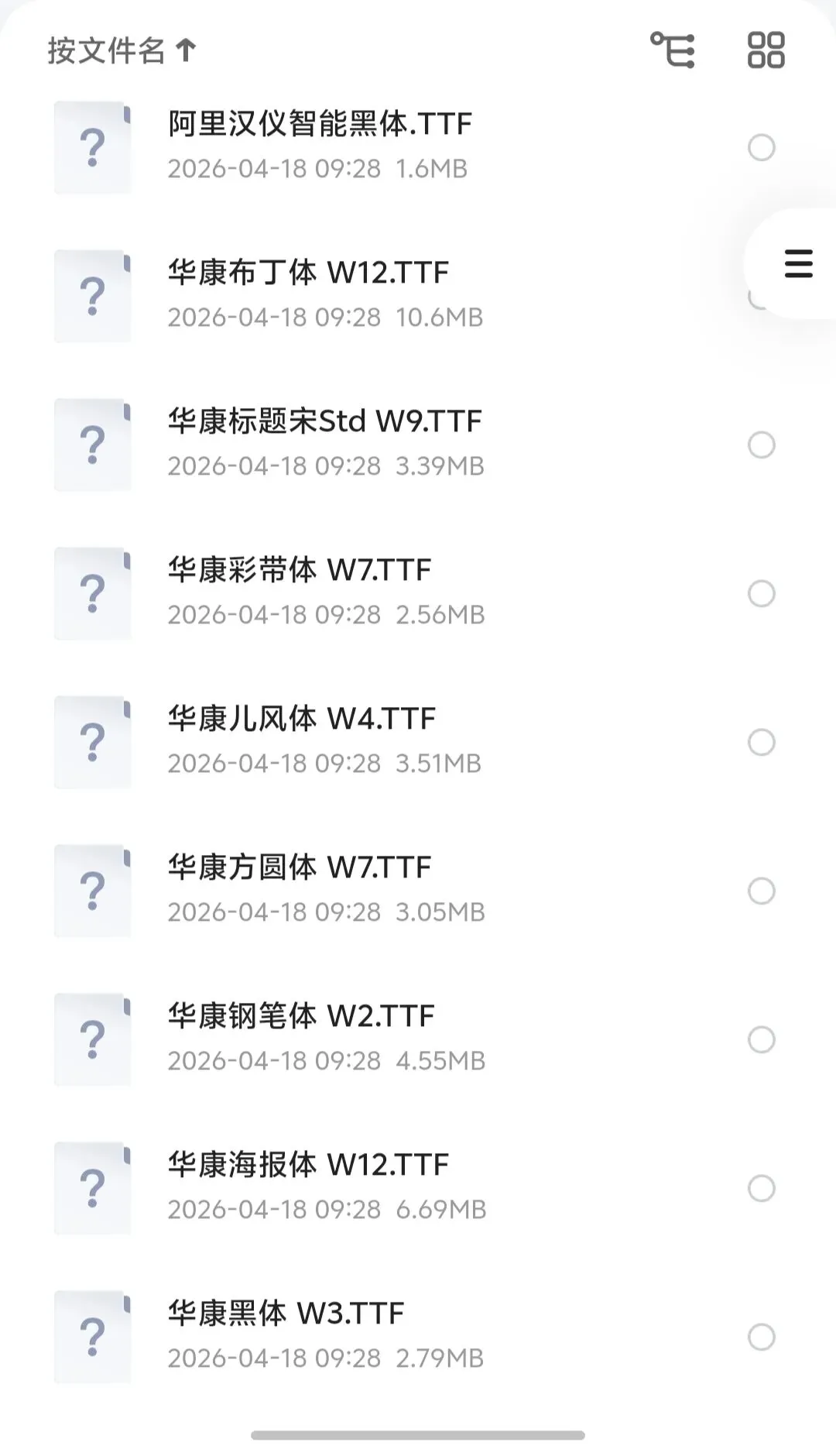This screenshot has width=836, height=1456.
Task: Mark 华康彩带体 W7.TTF as selected
Action: tap(761, 593)
